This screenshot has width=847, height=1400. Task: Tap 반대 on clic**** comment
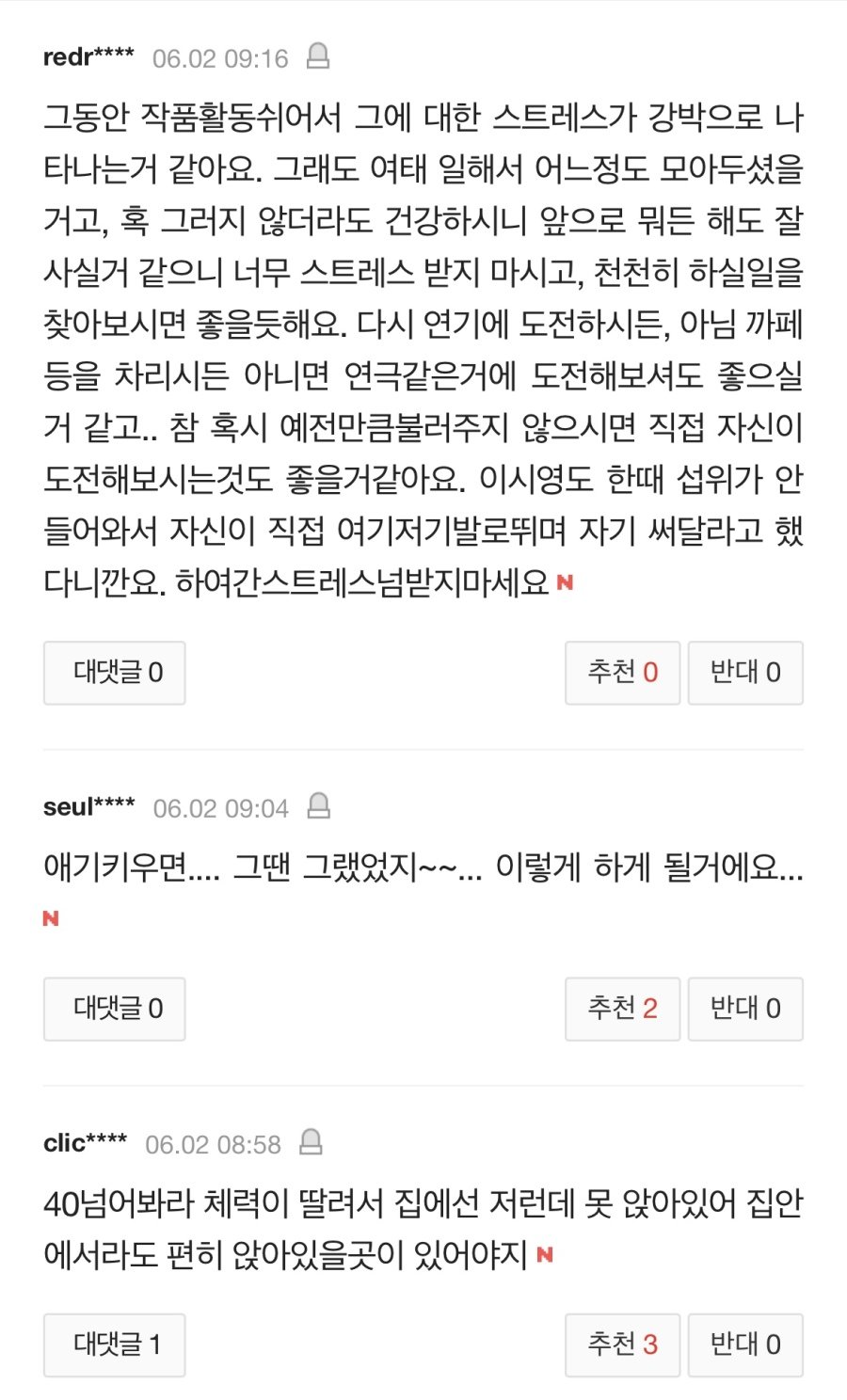click(x=745, y=1344)
